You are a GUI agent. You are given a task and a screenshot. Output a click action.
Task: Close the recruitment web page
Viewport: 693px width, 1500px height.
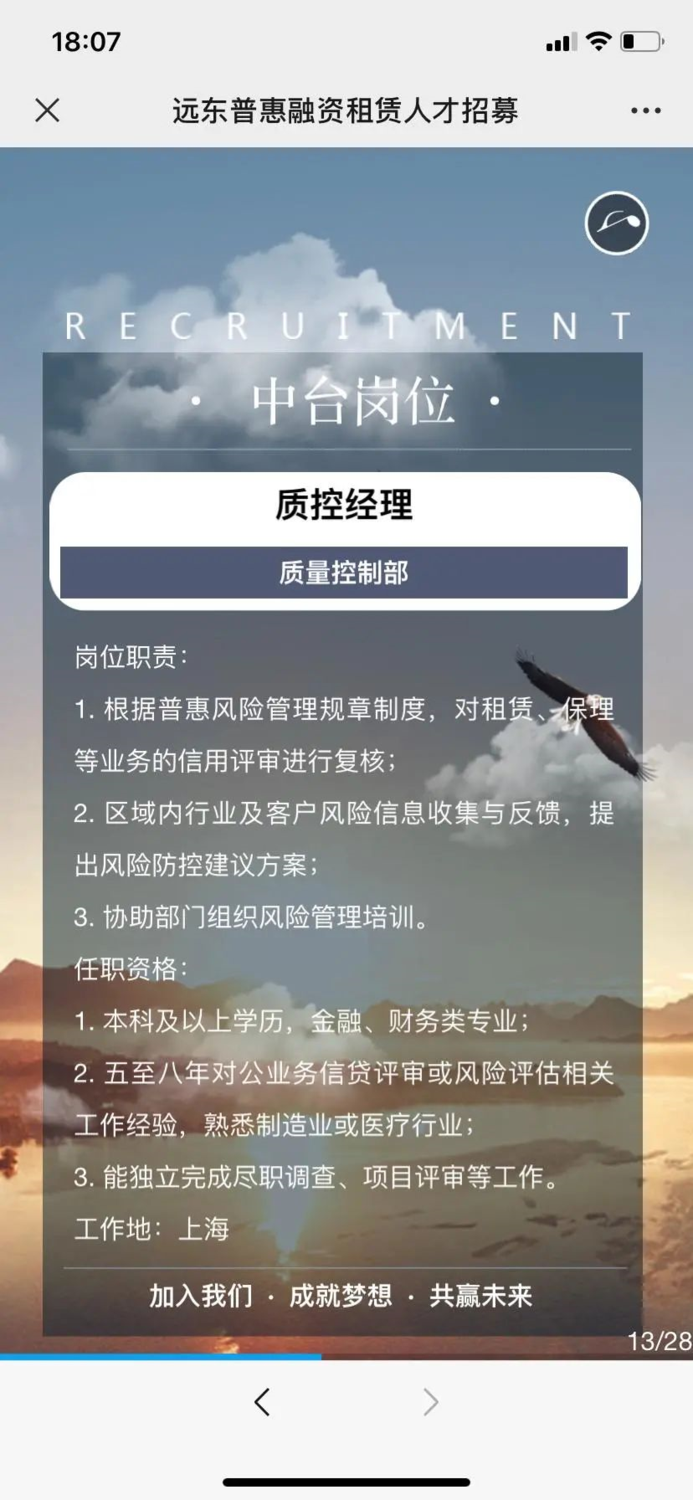47,110
